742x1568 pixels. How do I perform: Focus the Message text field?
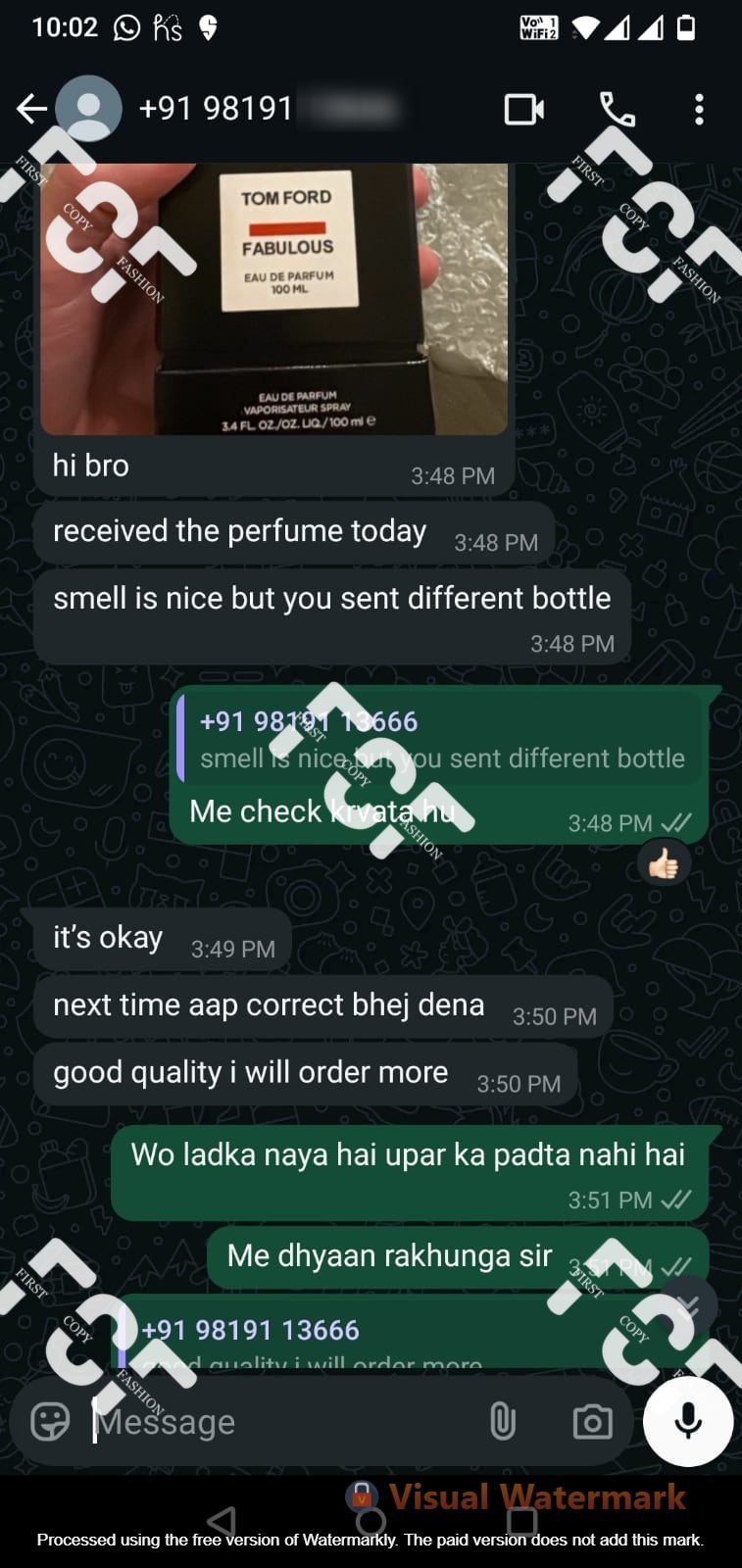coord(284,1421)
